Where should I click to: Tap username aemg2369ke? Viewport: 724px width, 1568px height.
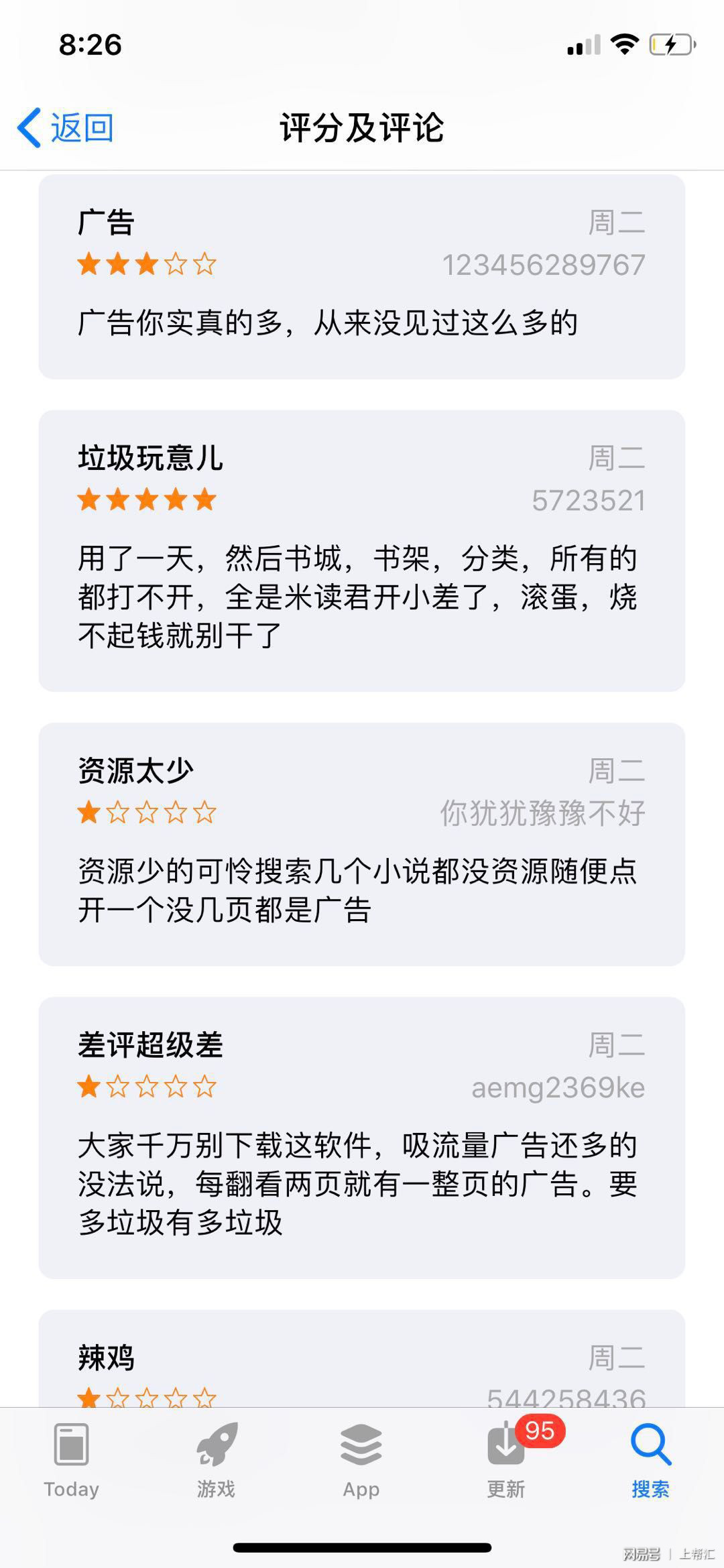click(x=560, y=1087)
